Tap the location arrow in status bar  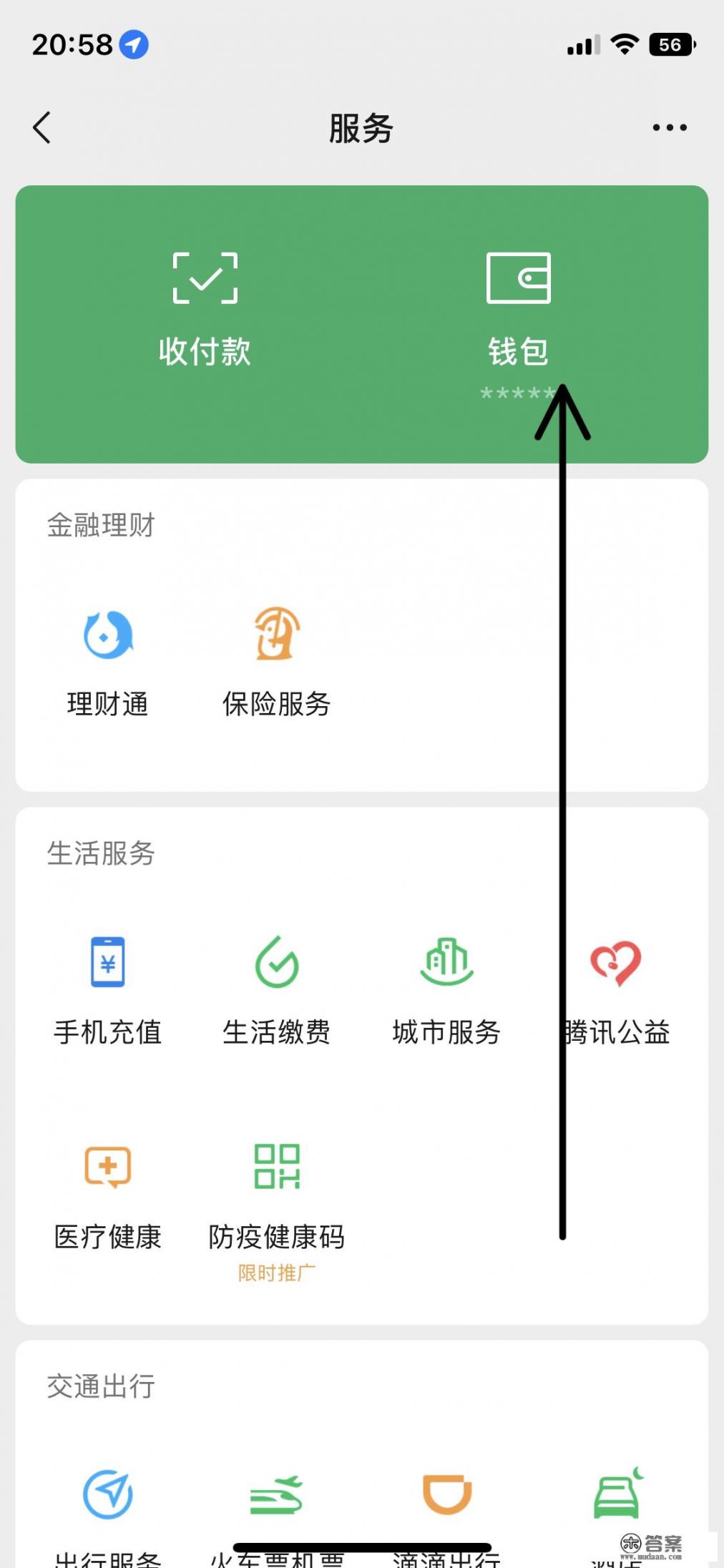click(129, 44)
